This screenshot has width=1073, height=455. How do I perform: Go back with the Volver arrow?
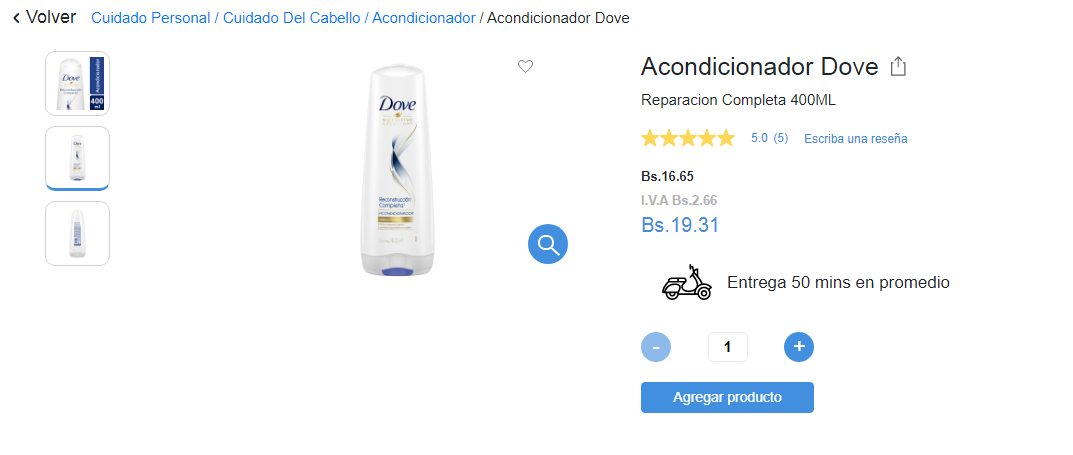[43, 17]
